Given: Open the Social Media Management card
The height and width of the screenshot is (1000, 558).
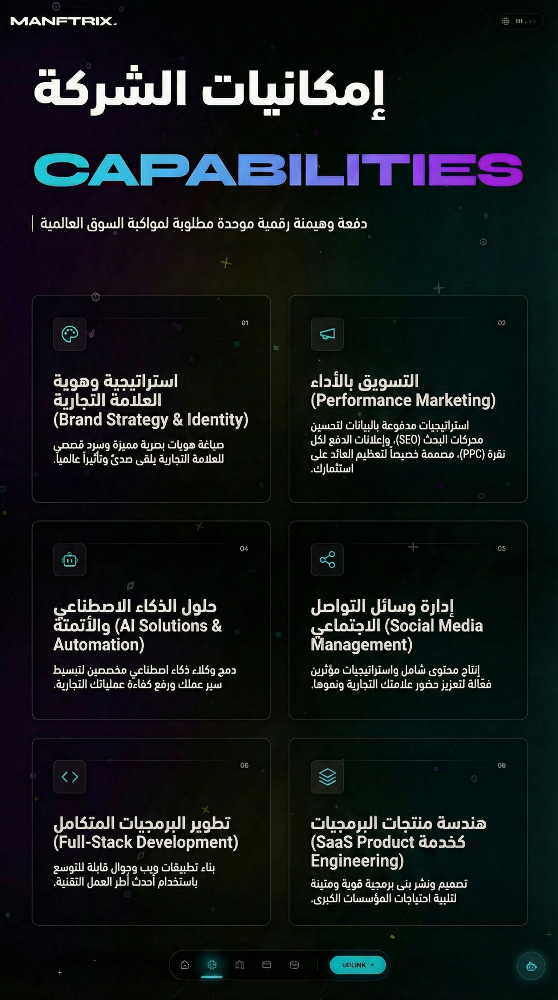Looking at the screenshot, I should (x=408, y=620).
